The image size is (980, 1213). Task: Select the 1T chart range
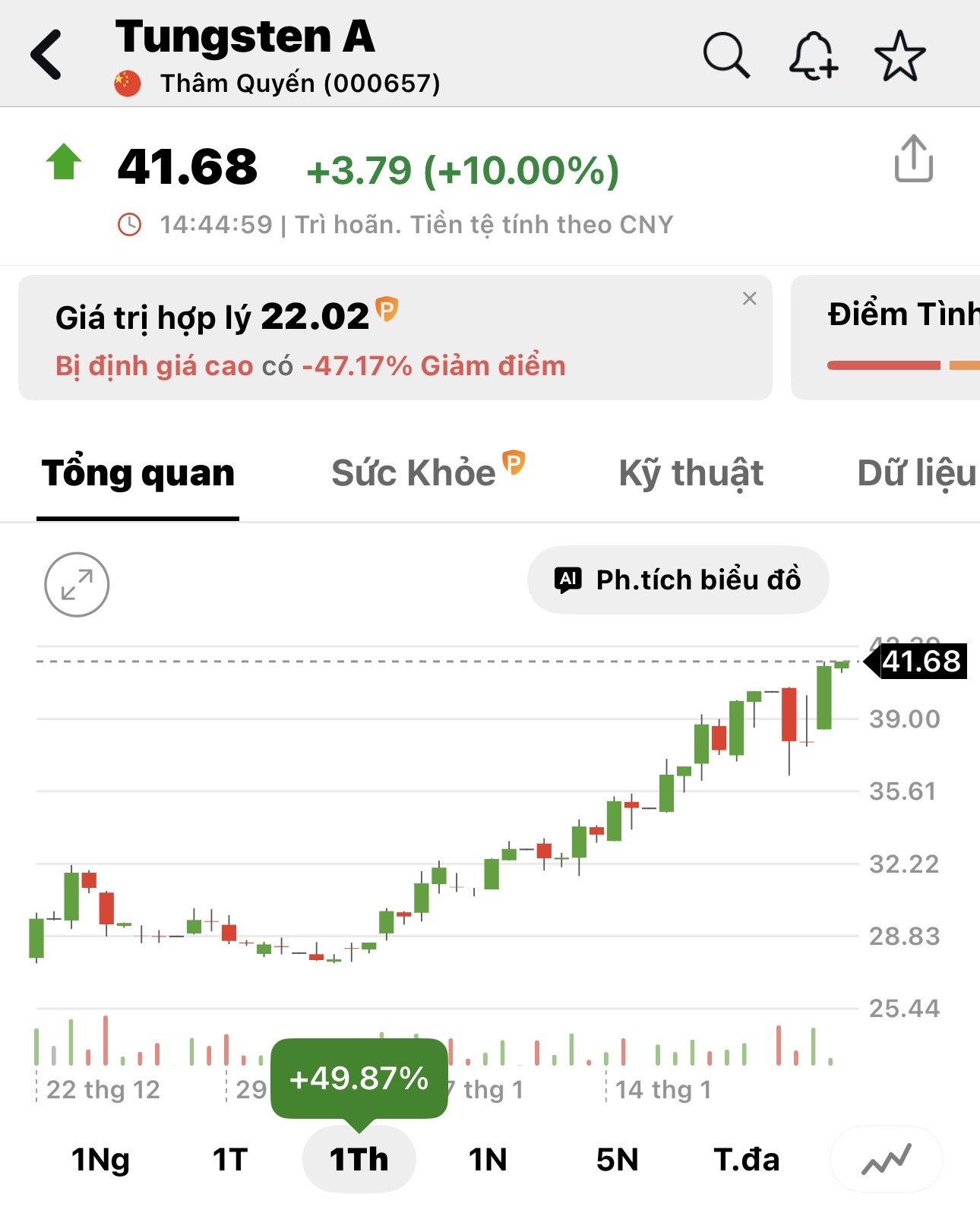pyautogui.click(x=230, y=1160)
